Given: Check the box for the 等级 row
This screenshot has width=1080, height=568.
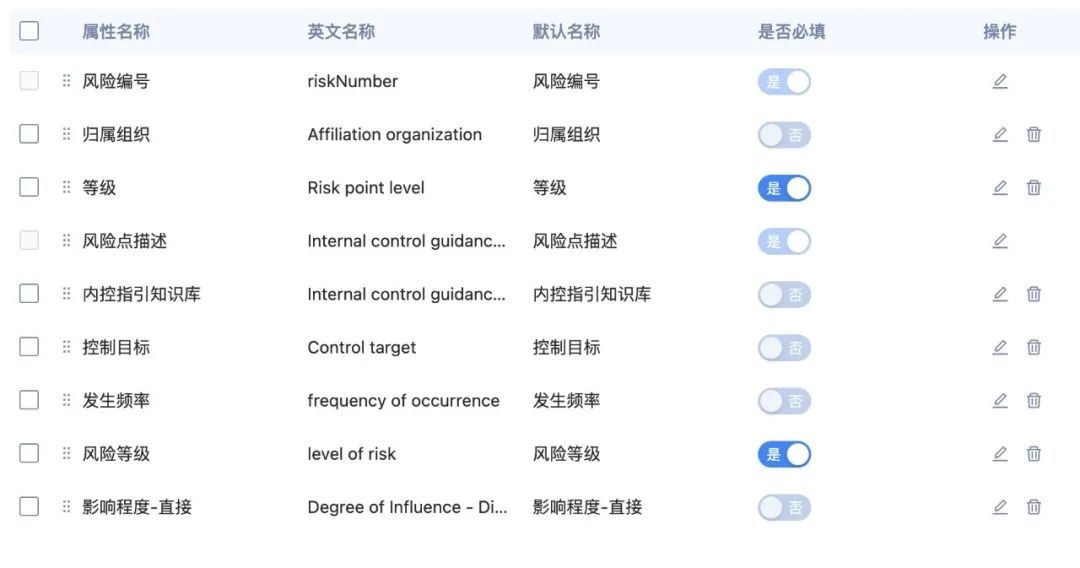Looking at the screenshot, I should coord(29,187).
